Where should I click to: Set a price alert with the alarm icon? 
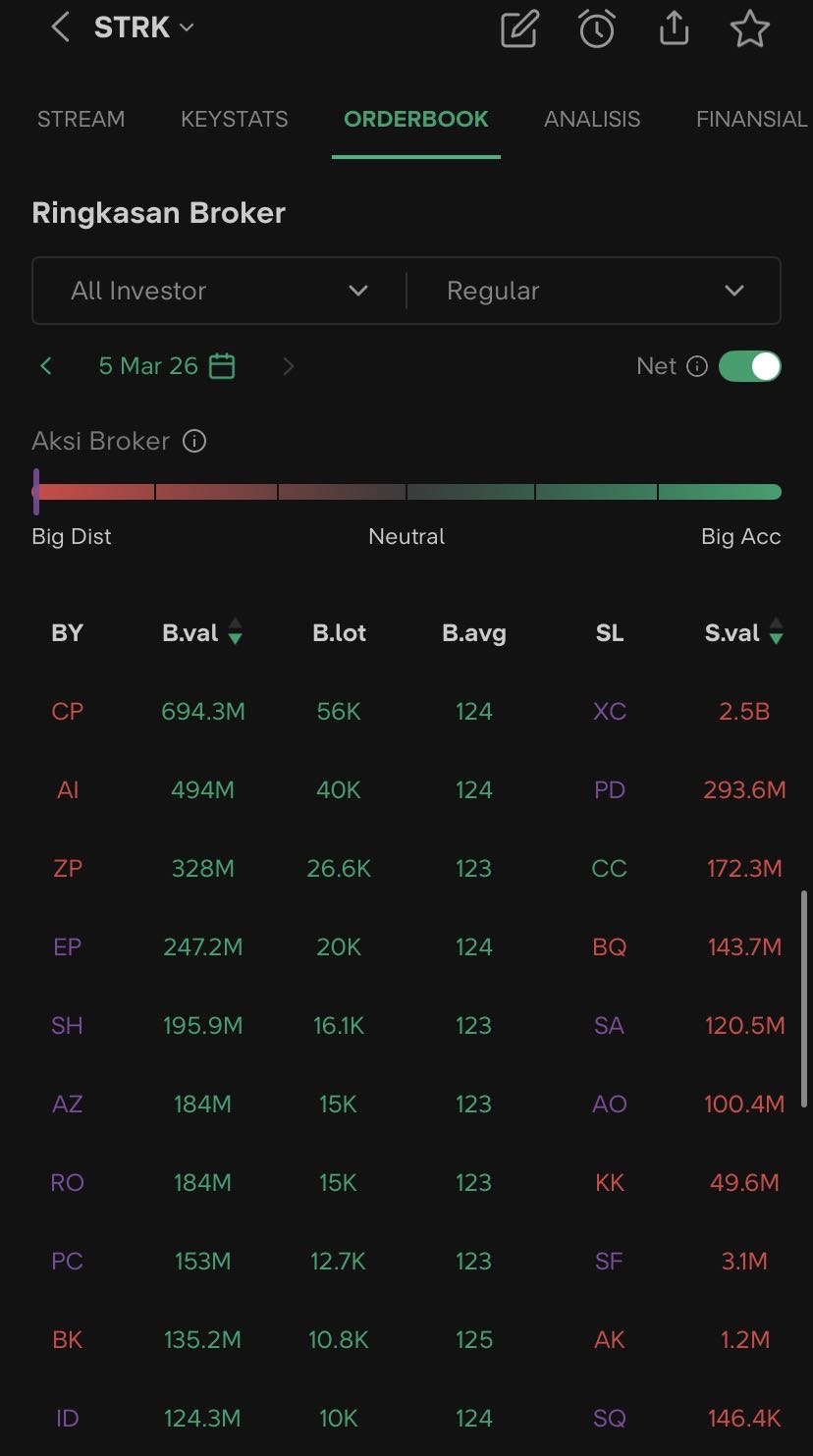click(x=596, y=29)
